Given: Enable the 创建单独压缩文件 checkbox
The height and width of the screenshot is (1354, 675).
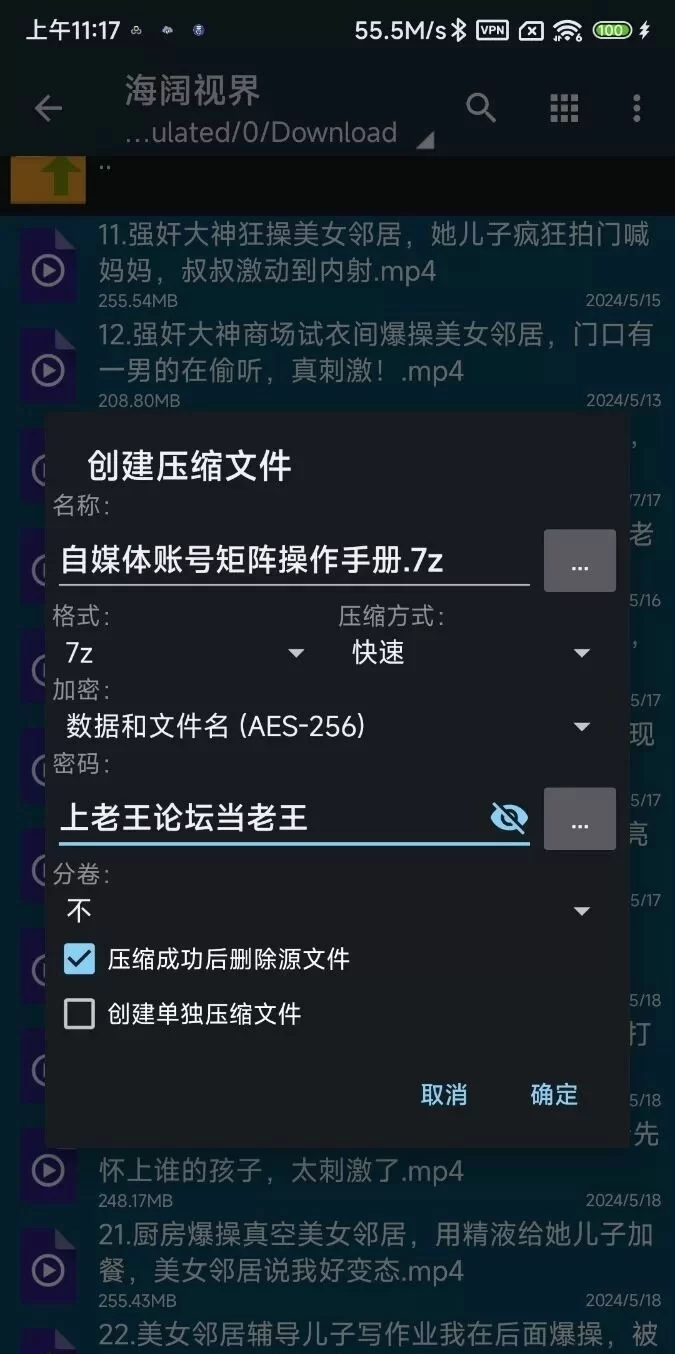Looking at the screenshot, I should [79, 1015].
